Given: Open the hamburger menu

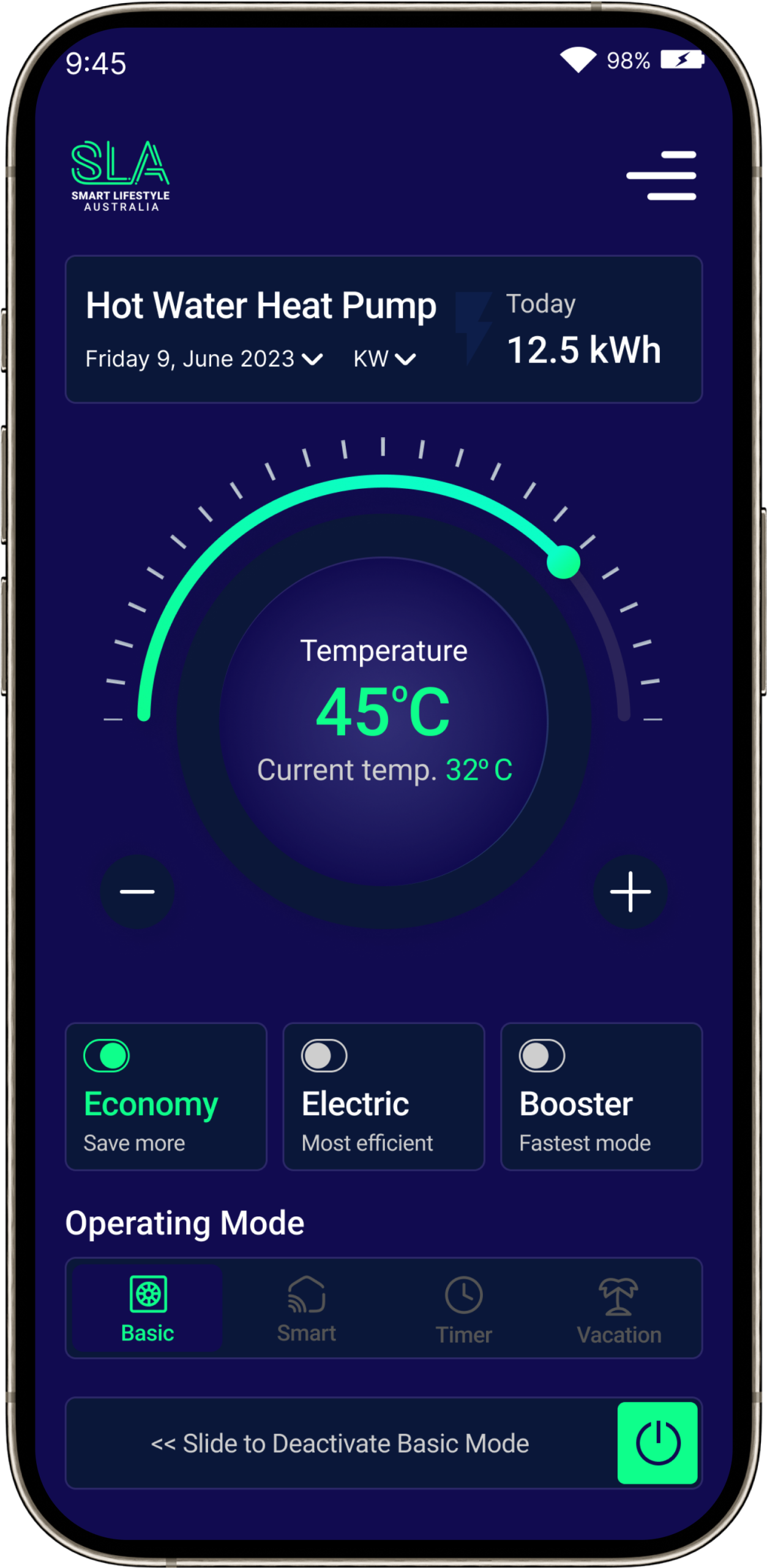Looking at the screenshot, I should [661, 176].
